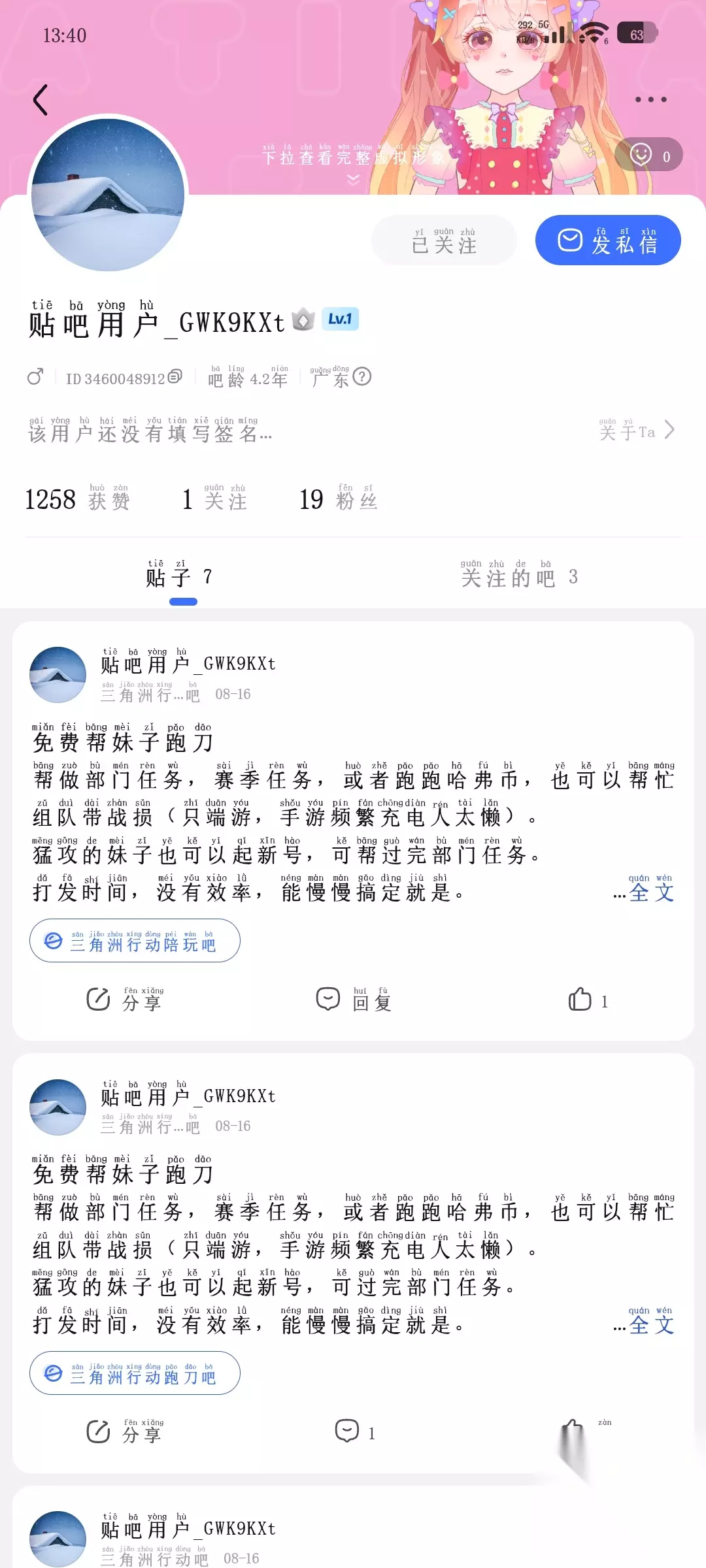Open the 三角洲行动跑刀吧 forum chip
Image resolution: width=706 pixels, height=1568 pixels.
(135, 1373)
